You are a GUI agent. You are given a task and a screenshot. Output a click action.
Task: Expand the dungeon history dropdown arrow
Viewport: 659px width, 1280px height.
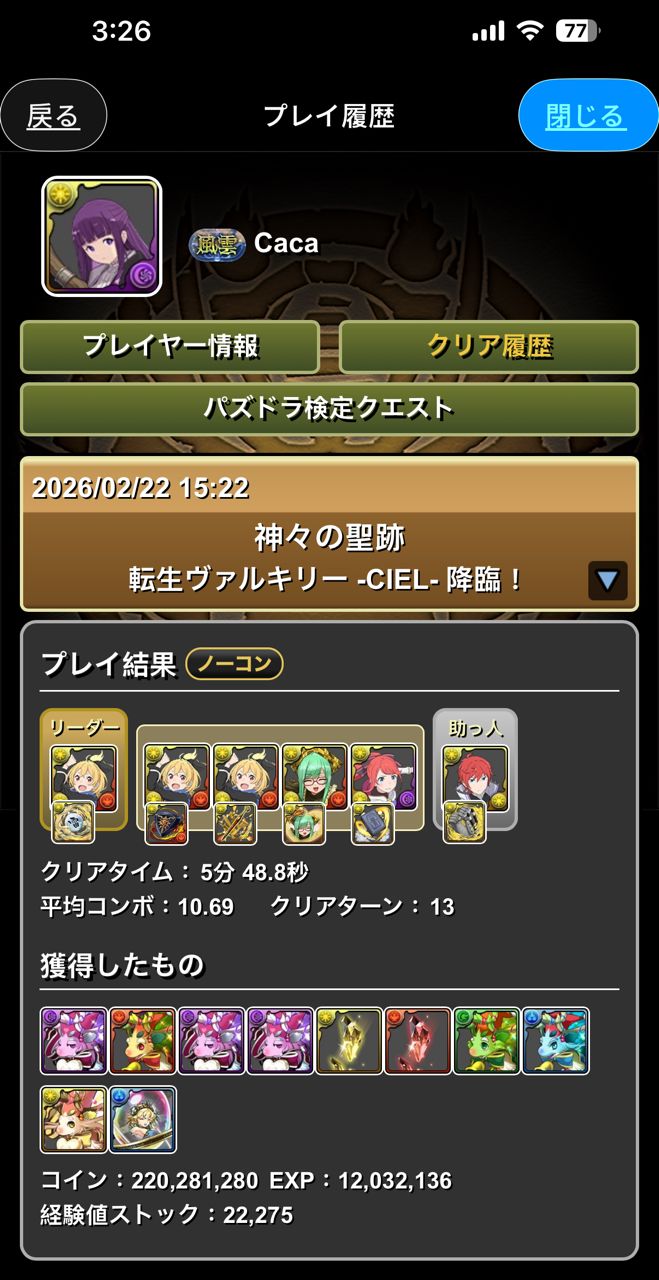point(607,579)
